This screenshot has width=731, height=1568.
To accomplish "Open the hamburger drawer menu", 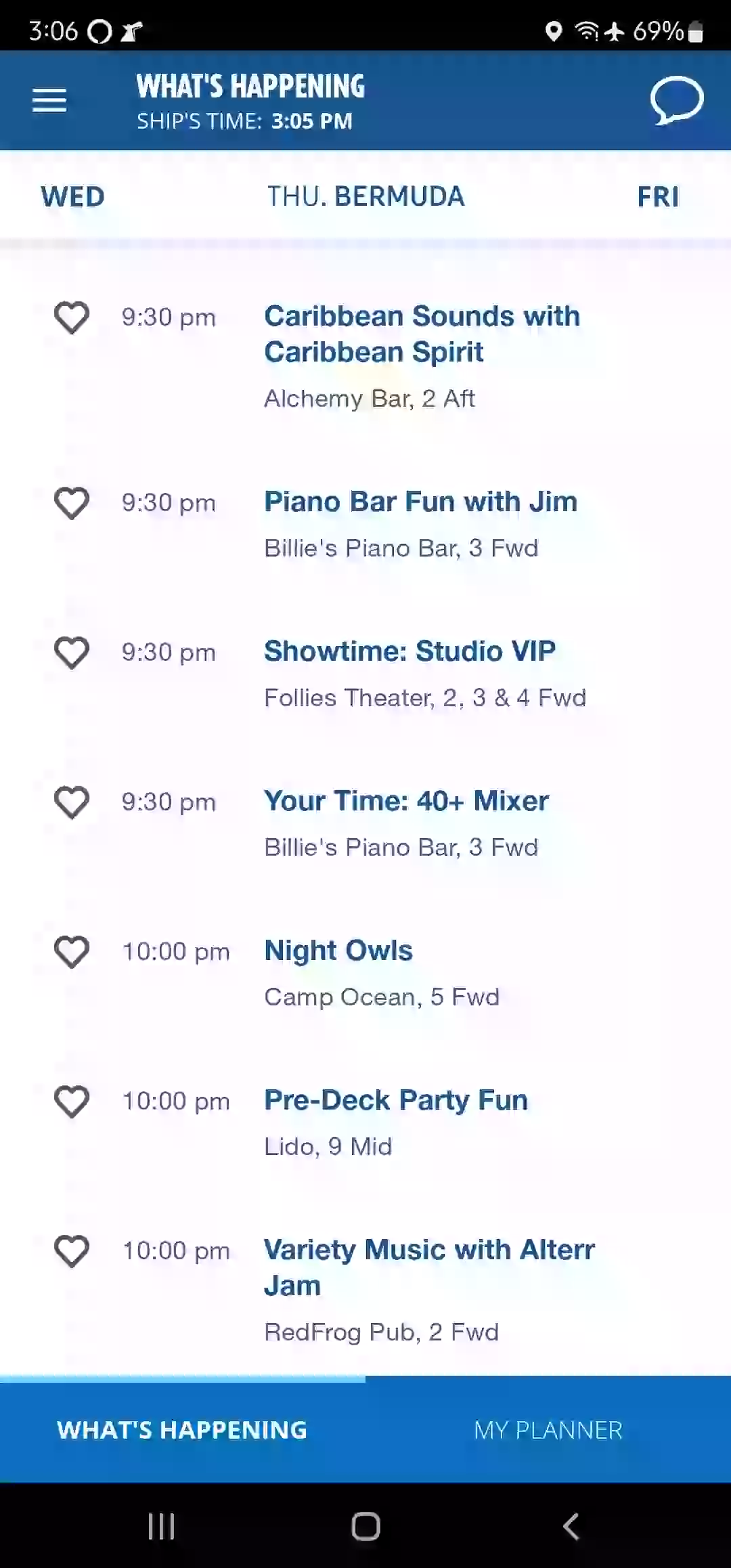I will [49, 101].
